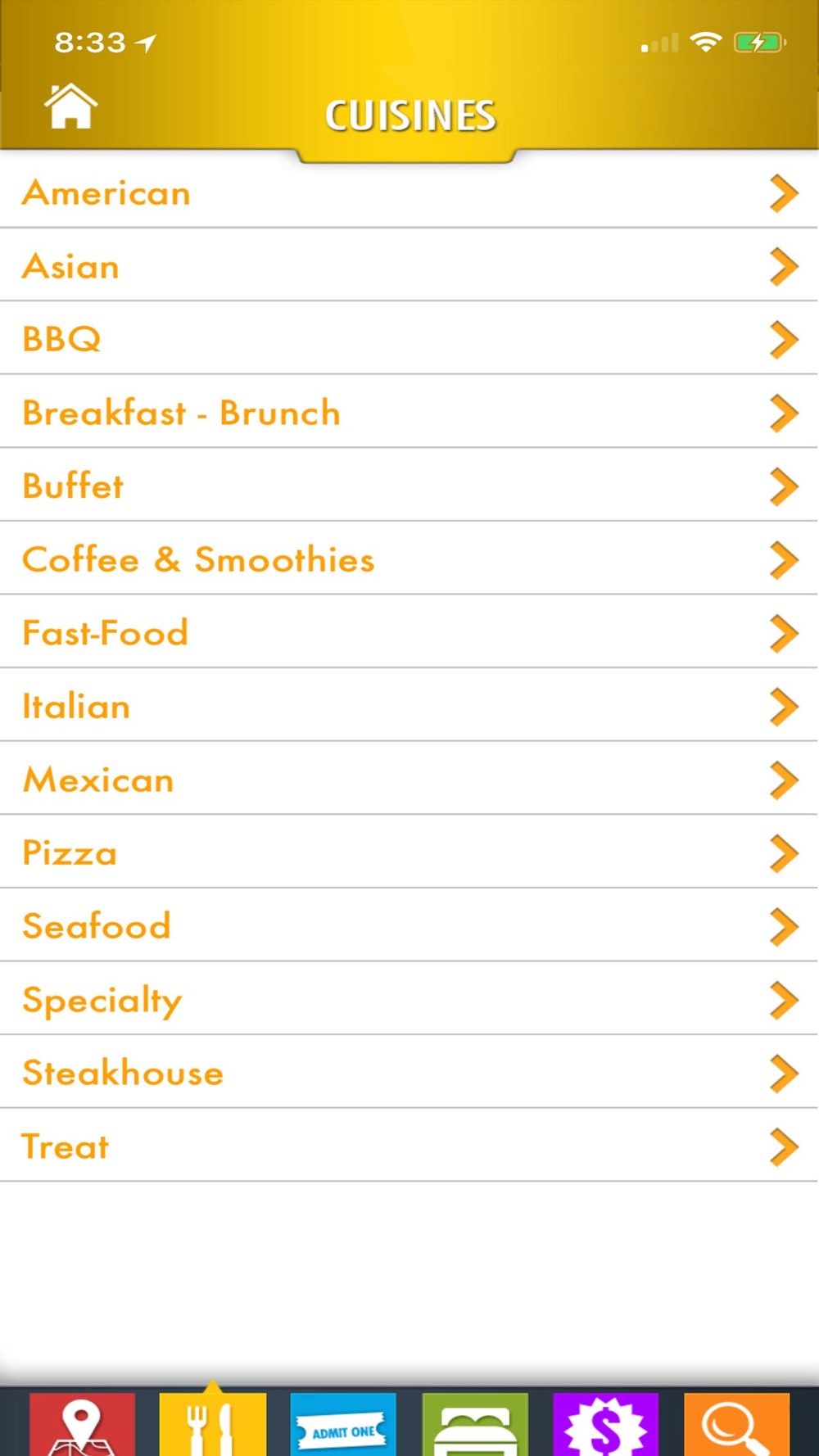
Task: Open Breakfast - Brunch category
Action: [x=409, y=411]
